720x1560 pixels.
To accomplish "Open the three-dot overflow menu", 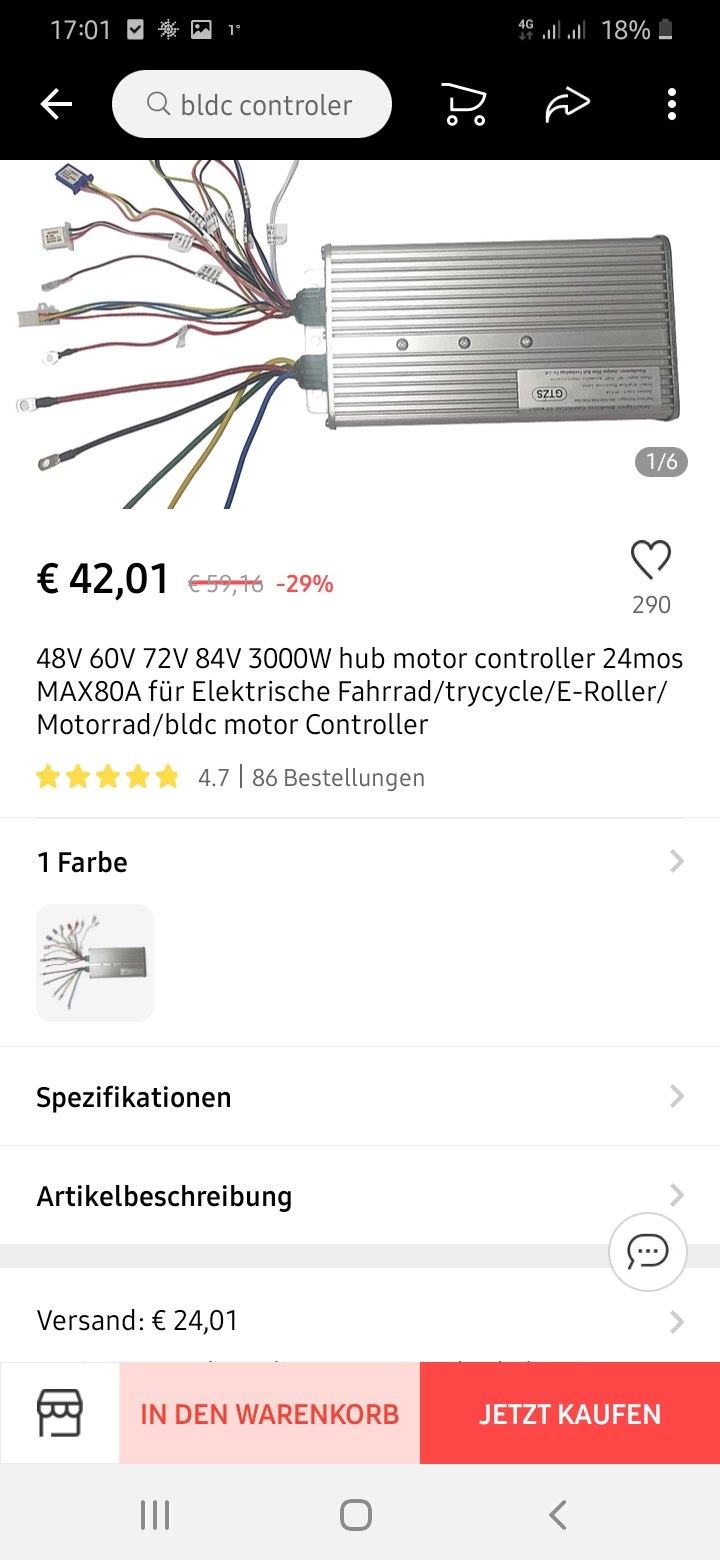I will click(x=671, y=104).
